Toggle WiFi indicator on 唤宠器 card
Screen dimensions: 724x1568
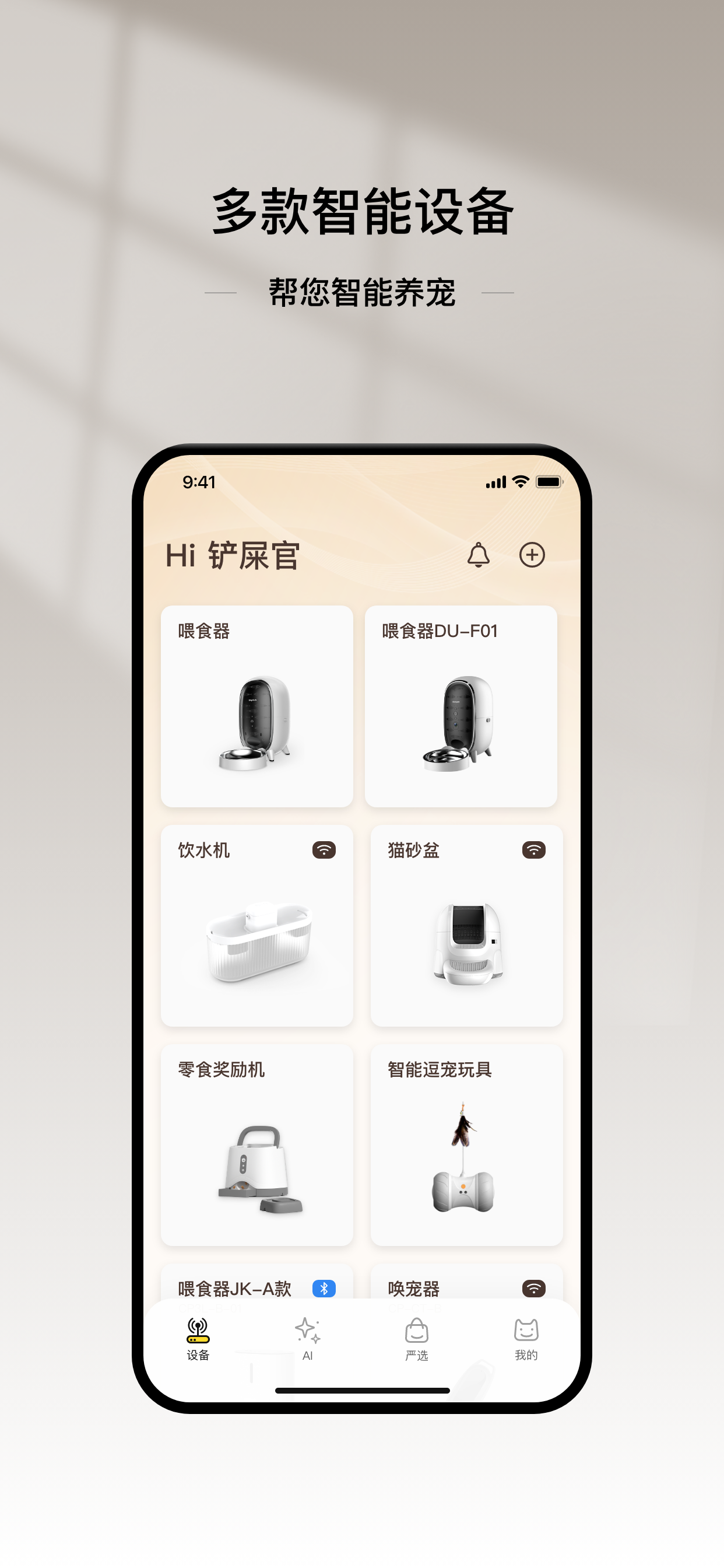coord(533,1289)
